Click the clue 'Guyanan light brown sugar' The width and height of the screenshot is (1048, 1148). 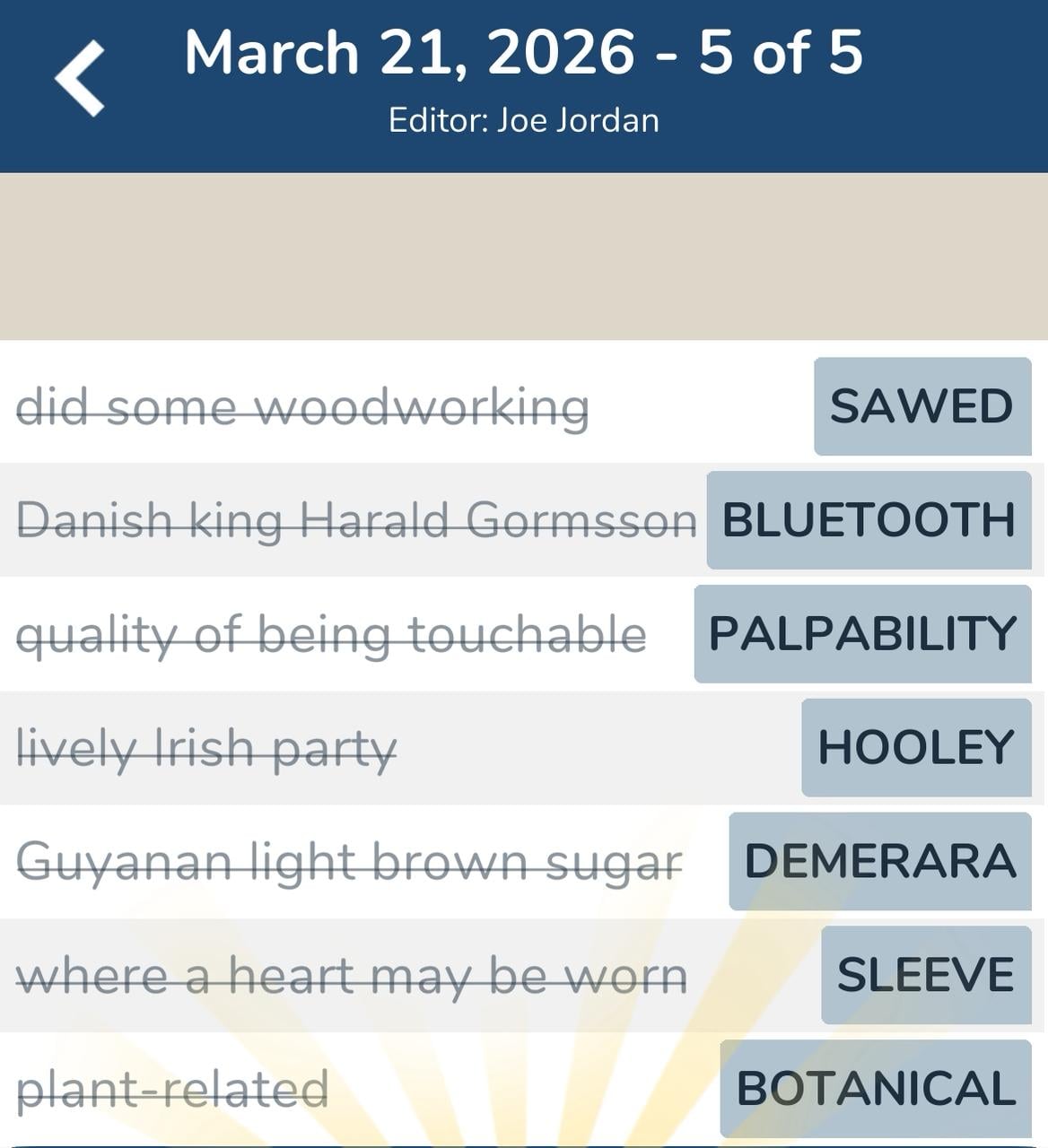click(x=350, y=861)
